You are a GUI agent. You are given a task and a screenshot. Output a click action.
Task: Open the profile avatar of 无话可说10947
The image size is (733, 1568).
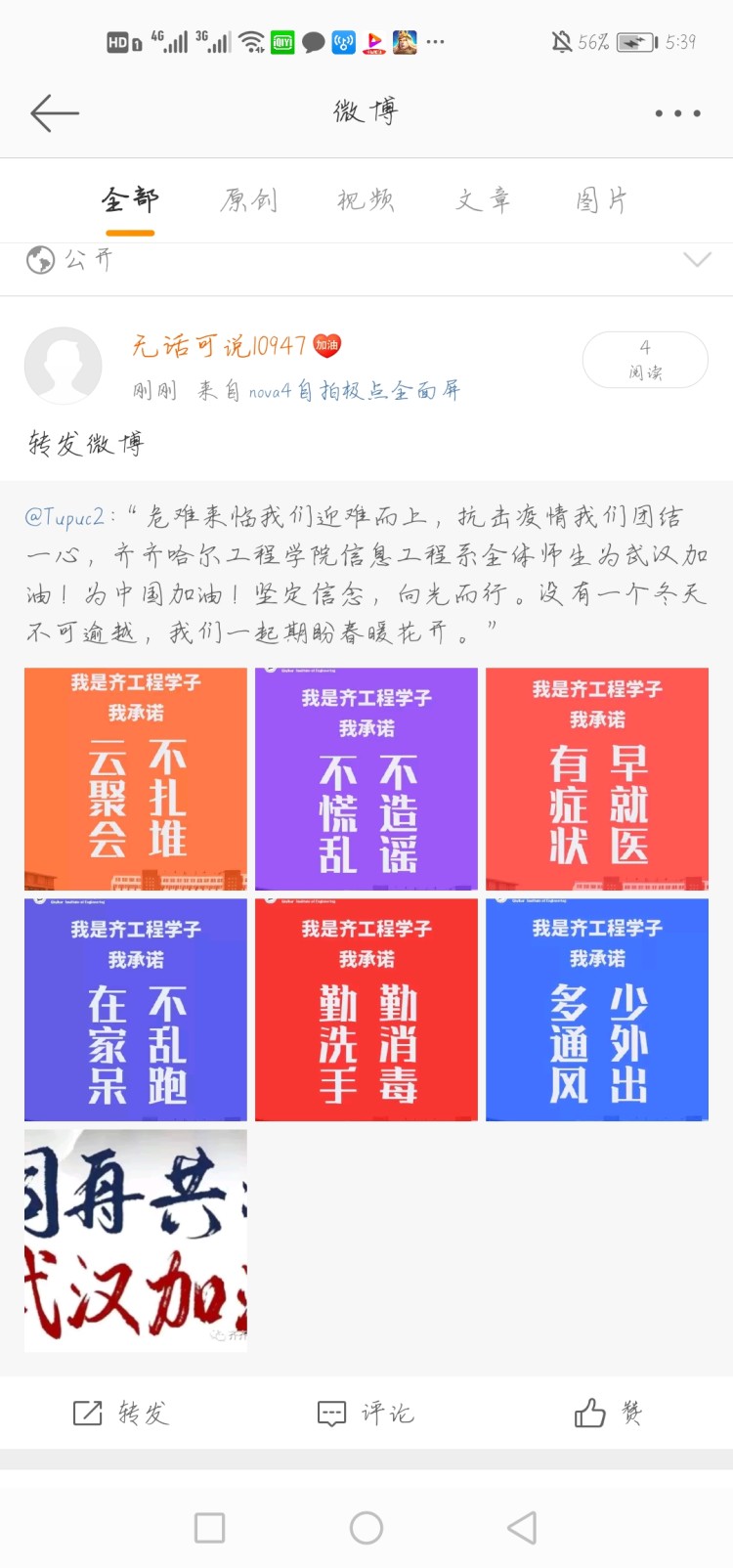point(63,366)
